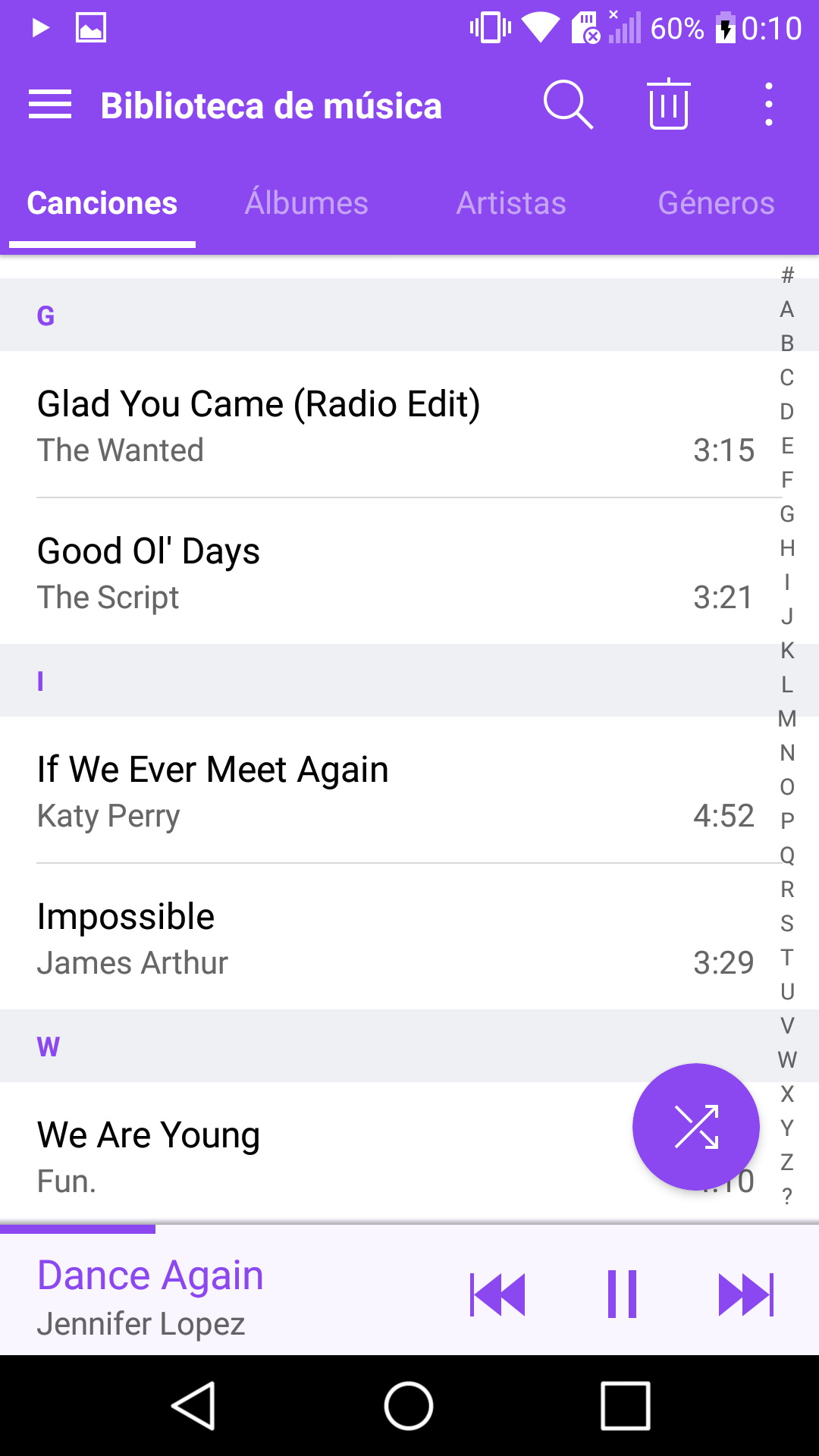The width and height of the screenshot is (819, 1456).
Task: Skip to the previous track
Action: tap(497, 1294)
